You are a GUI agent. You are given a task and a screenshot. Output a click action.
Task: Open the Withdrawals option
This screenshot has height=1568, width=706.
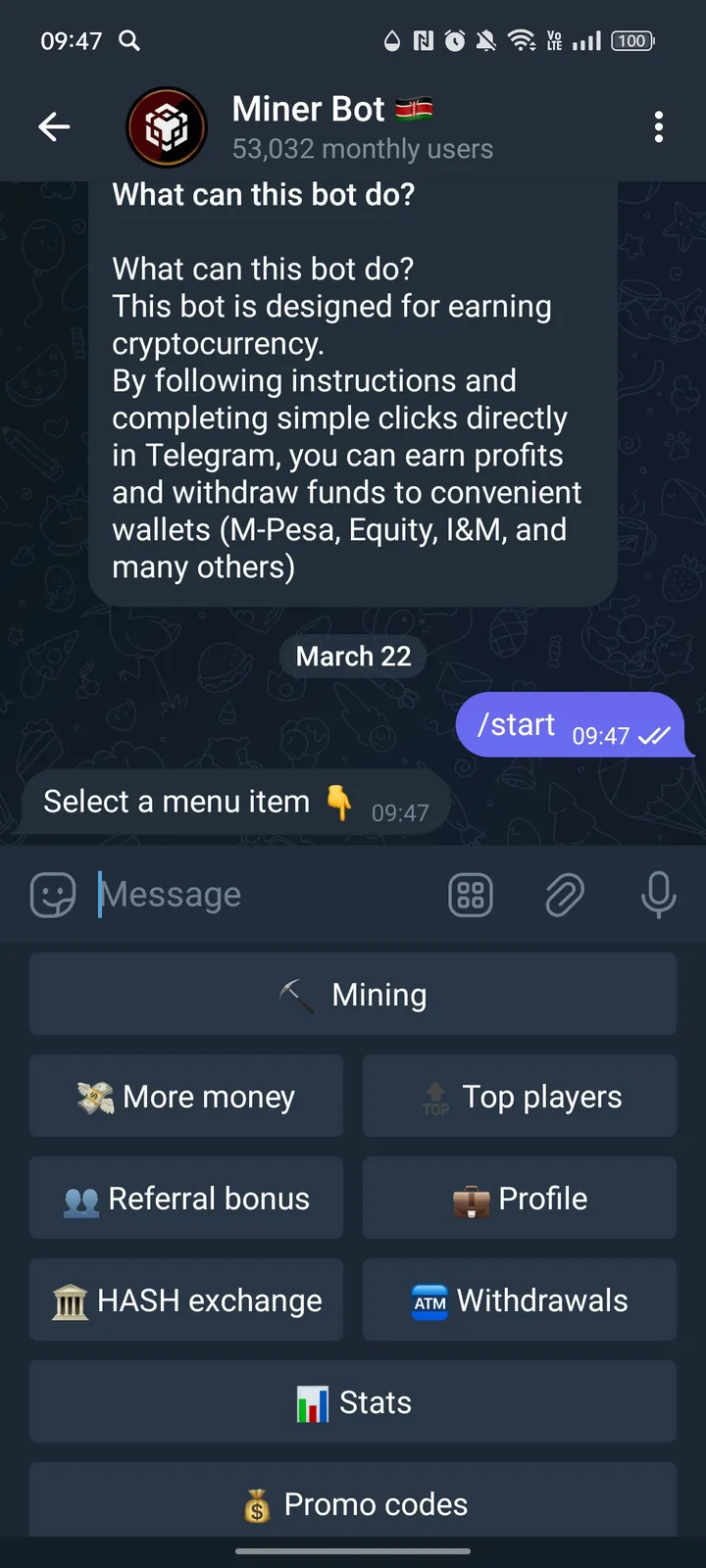(519, 1299)
